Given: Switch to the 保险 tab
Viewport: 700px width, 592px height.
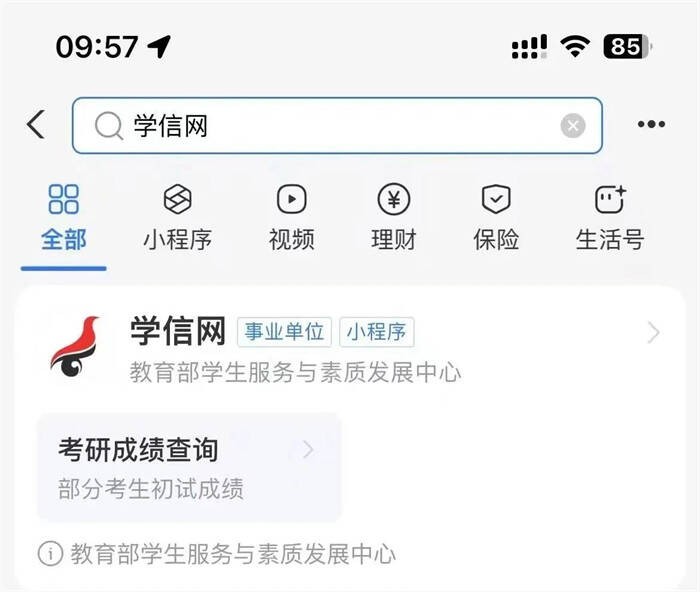Looking at the screenshot, I should (496, 218).
